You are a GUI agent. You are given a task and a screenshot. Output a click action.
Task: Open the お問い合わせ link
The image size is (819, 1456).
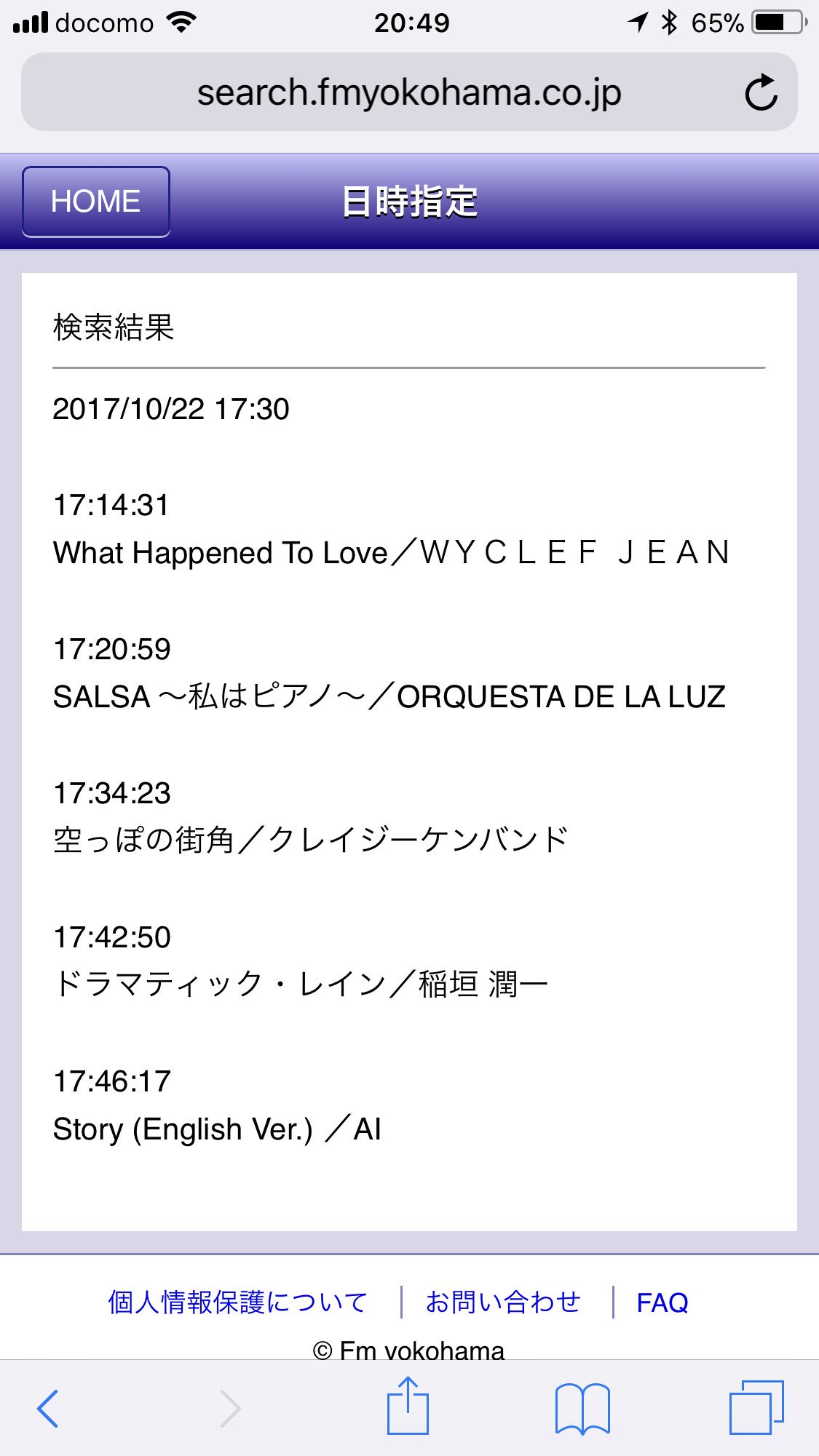(x=503, y=1302)
